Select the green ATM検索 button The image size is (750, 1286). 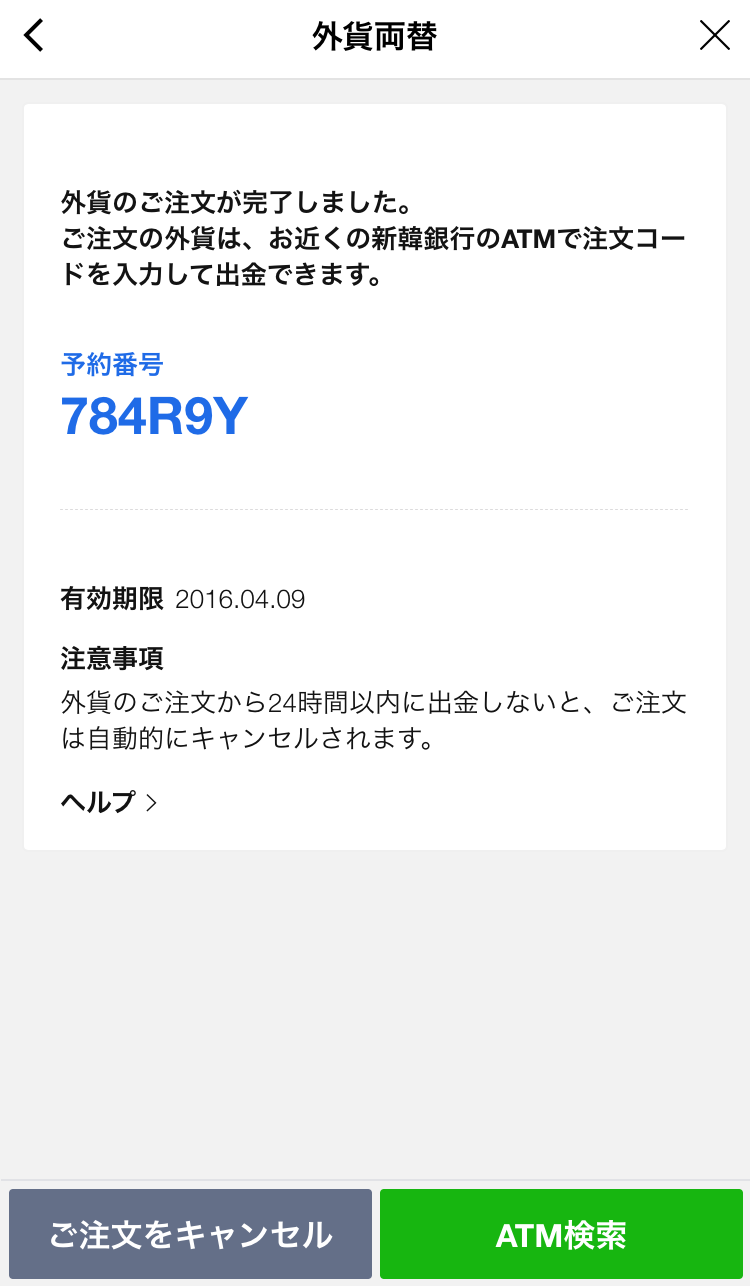(x=561, y=1234)
